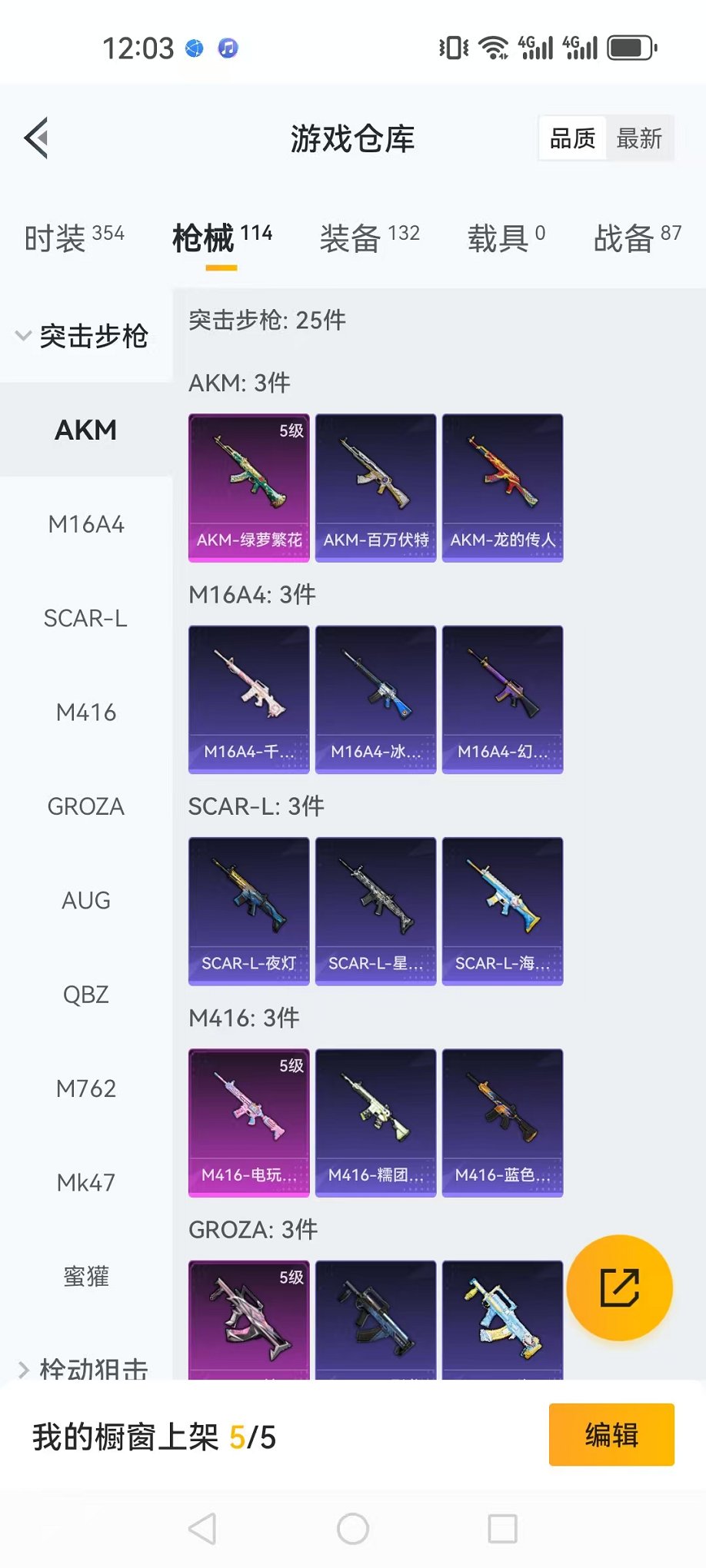
Task: Switch to the 时装 tab
Action: (x=74, y=238)
